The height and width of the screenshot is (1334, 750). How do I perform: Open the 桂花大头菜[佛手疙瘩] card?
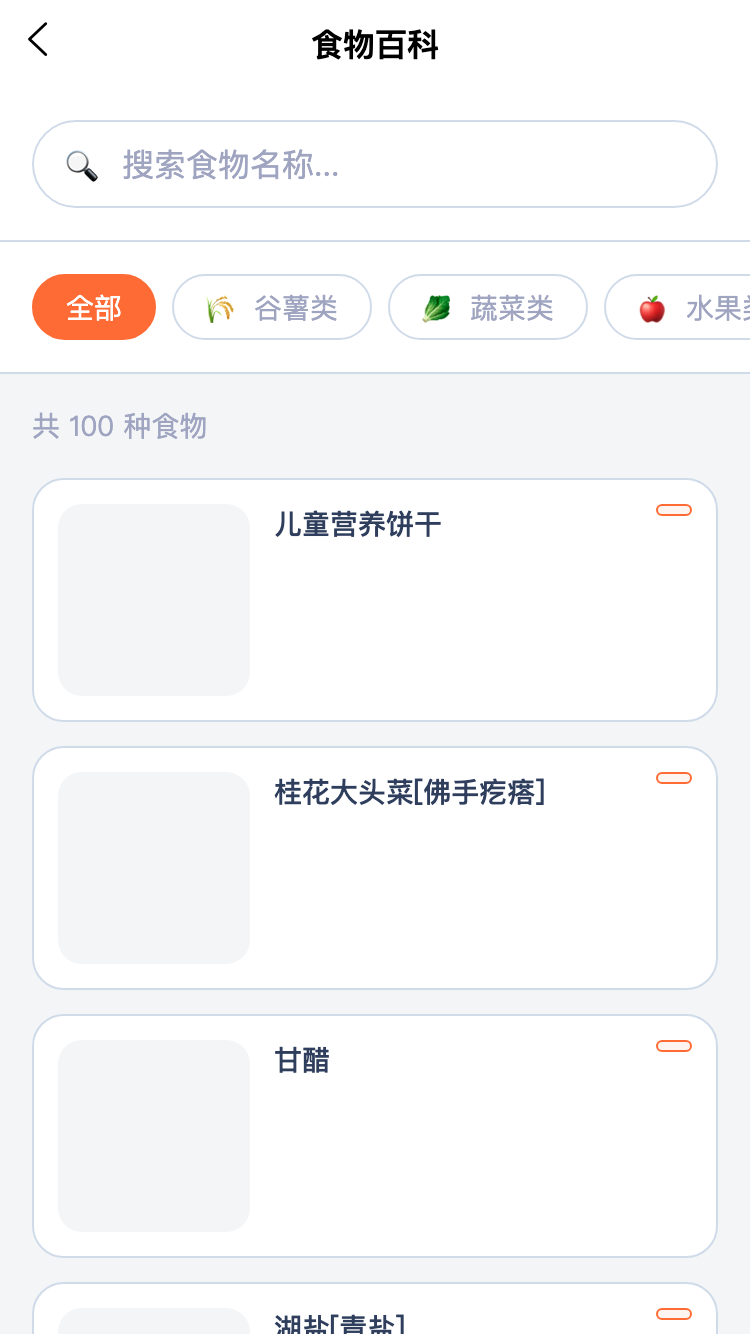375,868
